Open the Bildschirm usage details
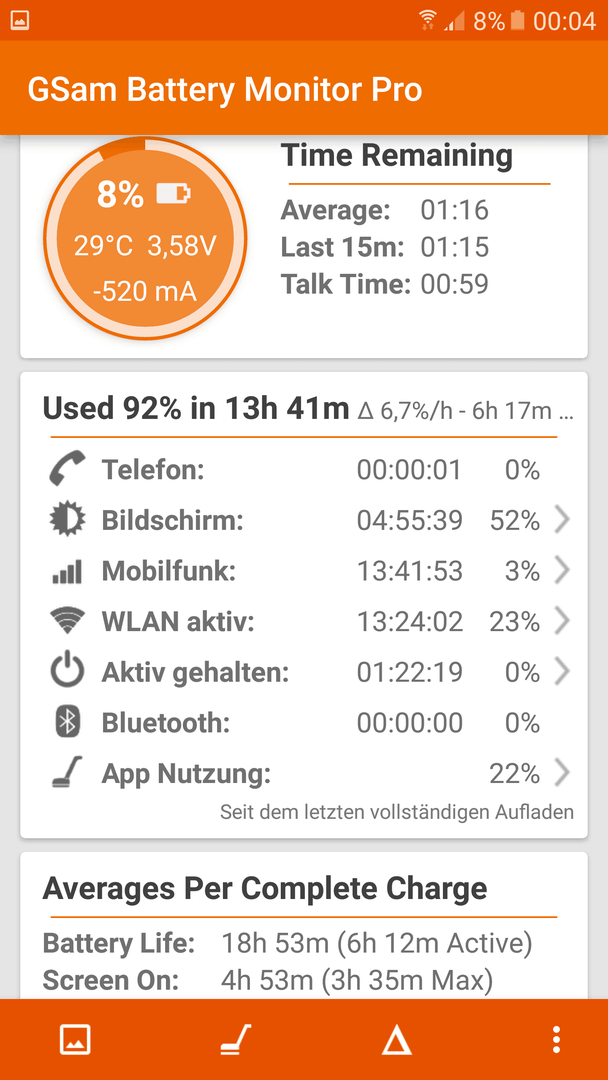 pos(304,521)
